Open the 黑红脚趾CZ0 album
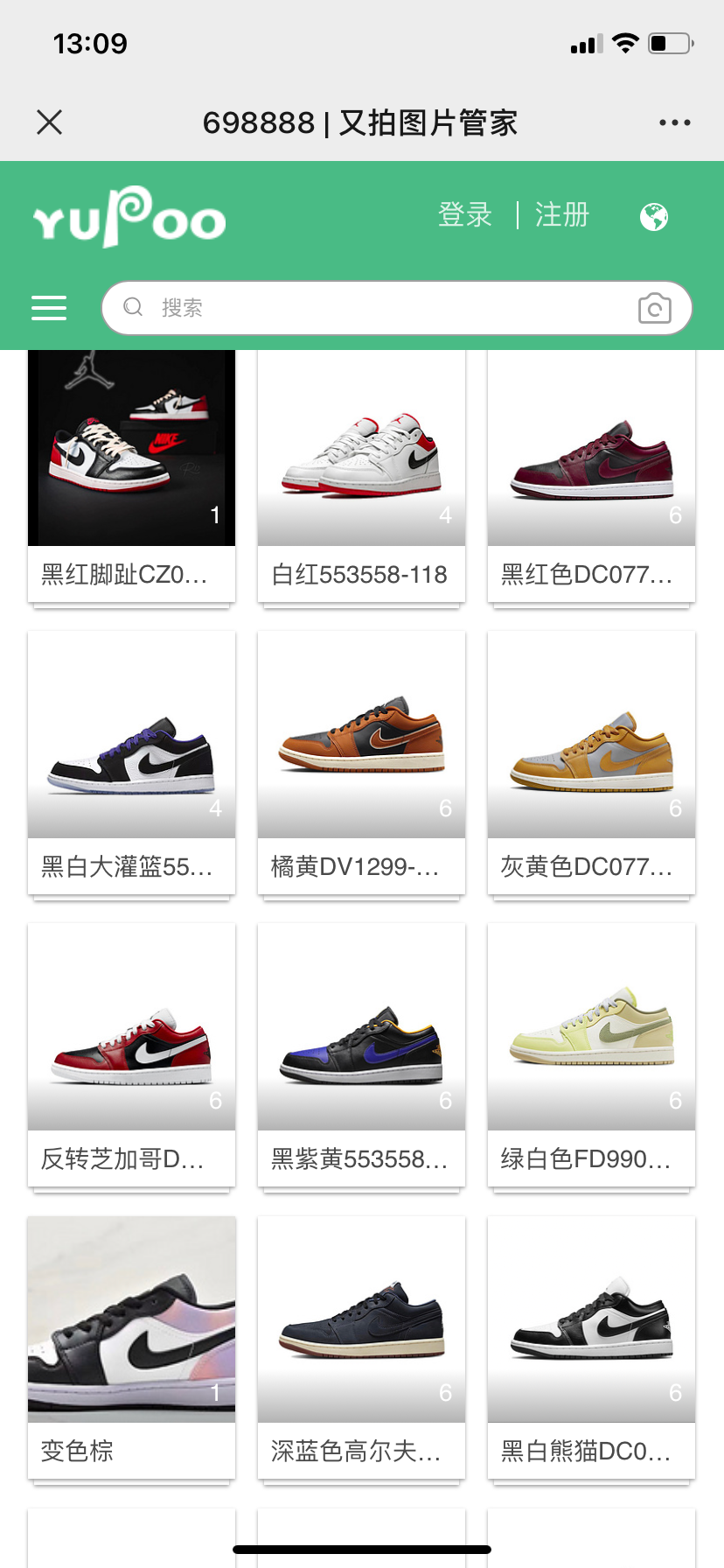This screenshot has width=724, height=1568. [x=131, y=476]
